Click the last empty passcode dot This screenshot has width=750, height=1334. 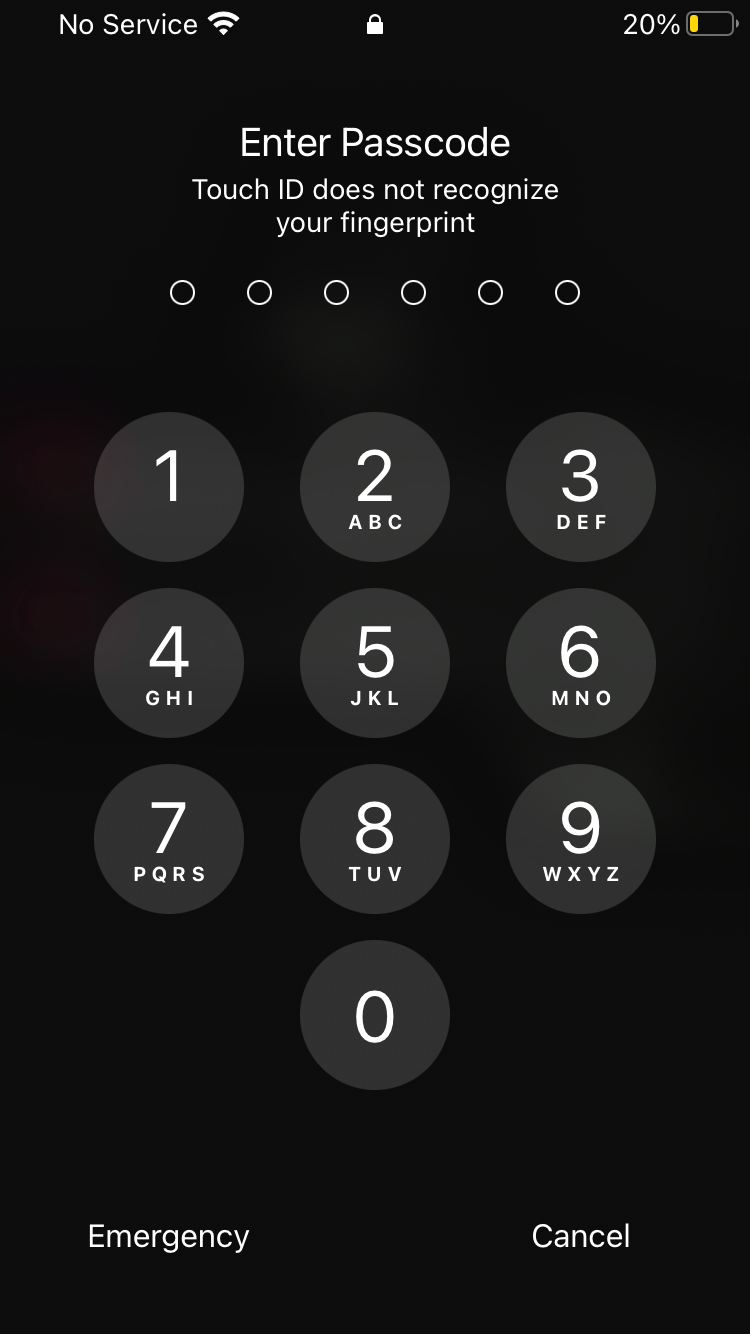click(567, 292)
